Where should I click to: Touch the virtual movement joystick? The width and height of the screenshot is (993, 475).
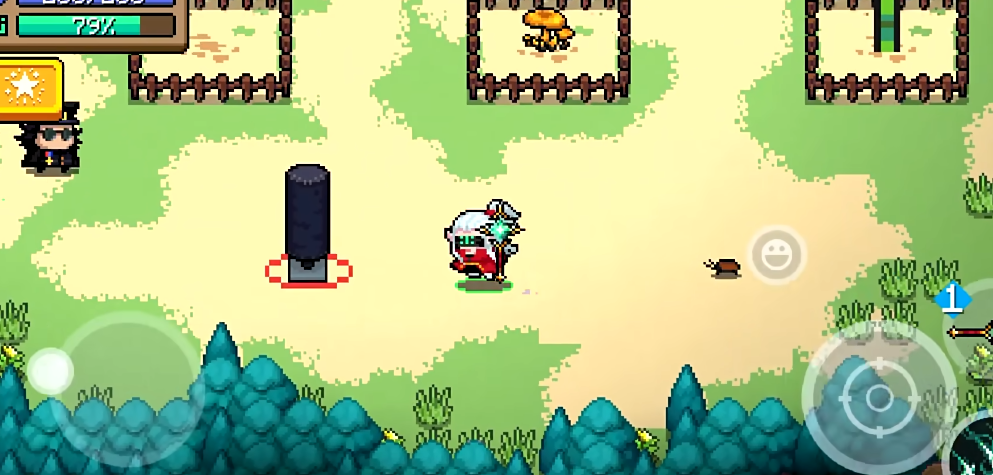[x=50, y=372]
